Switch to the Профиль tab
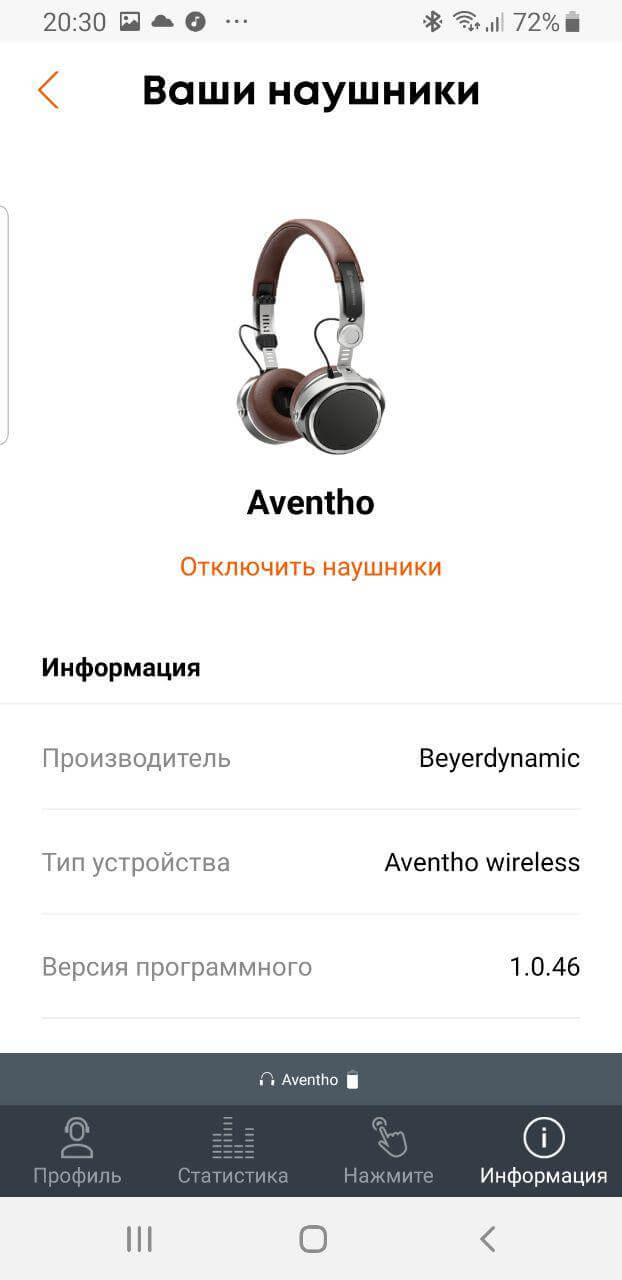 pos(77,1151)
